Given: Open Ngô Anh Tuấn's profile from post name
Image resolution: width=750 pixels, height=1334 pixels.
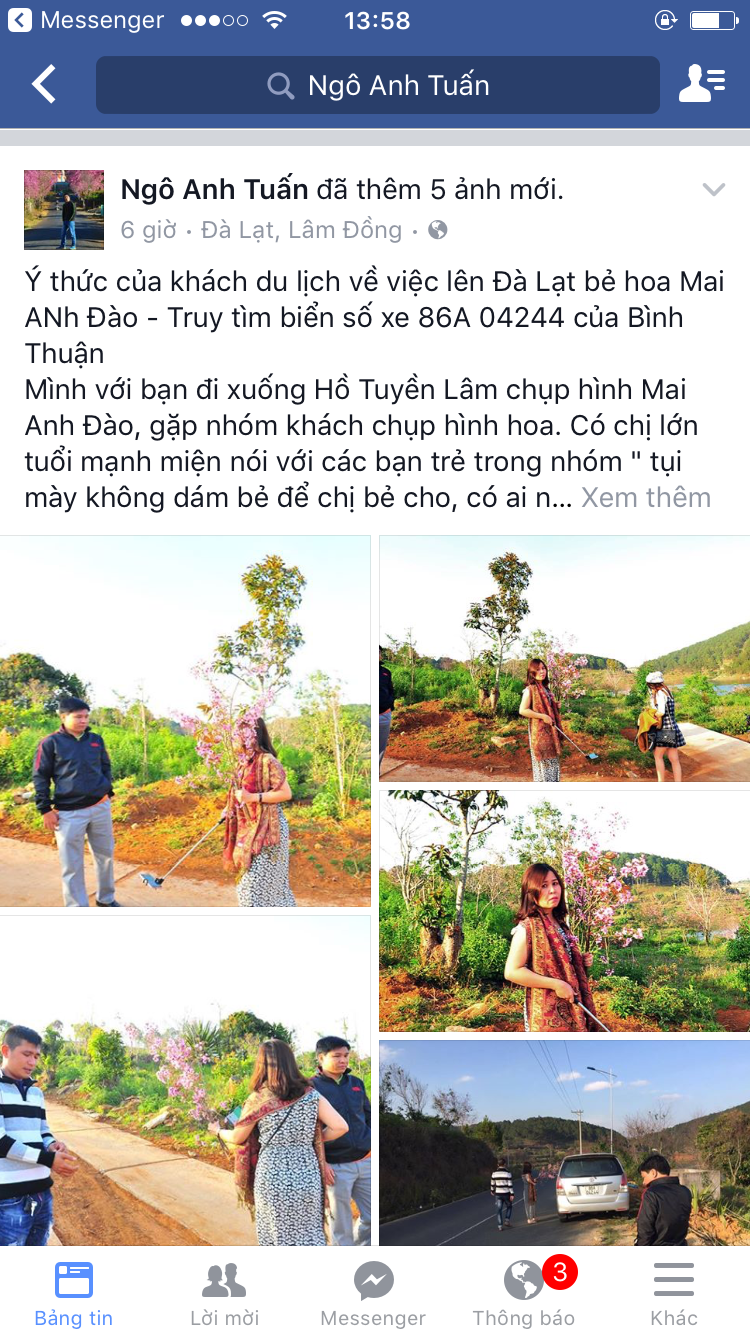Looking at the screenshot, I should pos(214,189).
